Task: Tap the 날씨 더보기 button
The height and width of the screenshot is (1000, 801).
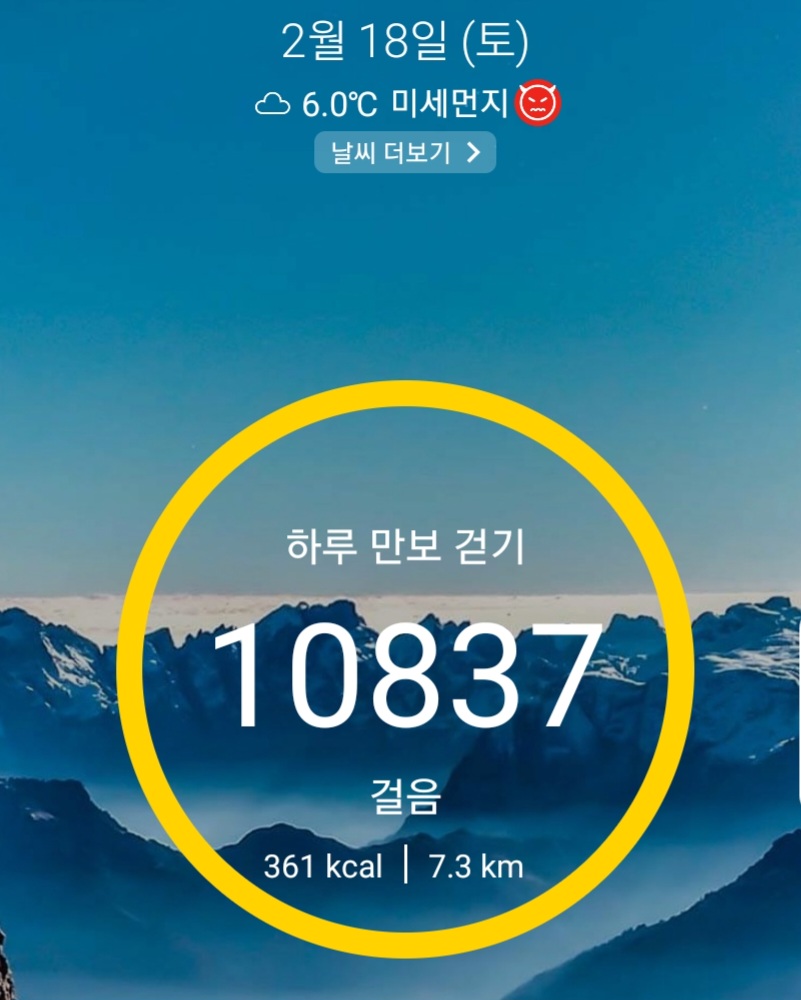Action: click(x=405, y=153)
